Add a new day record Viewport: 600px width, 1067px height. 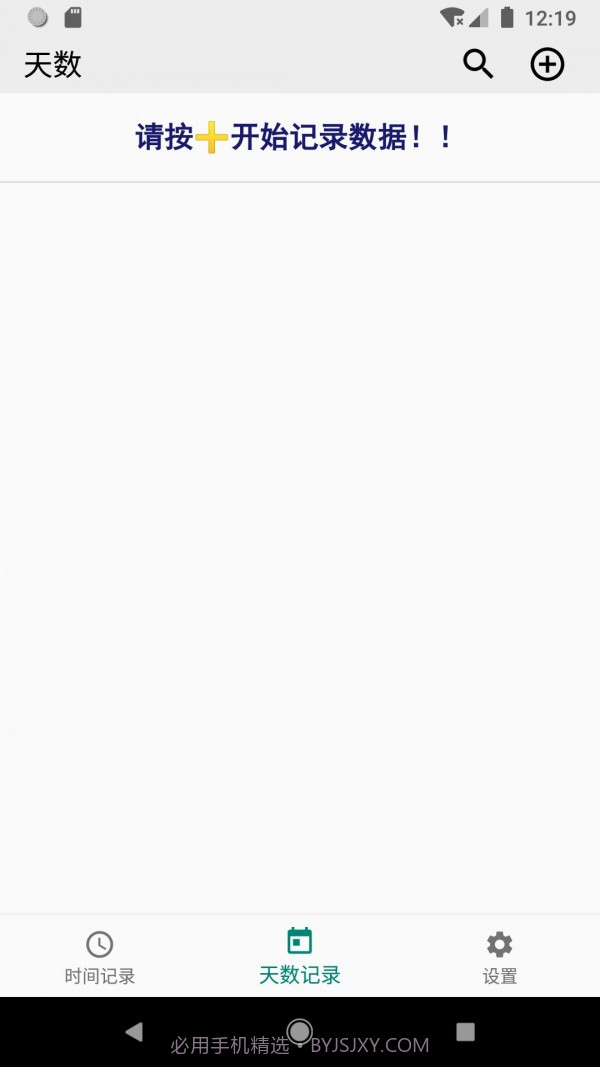click(x=547, y=65)
